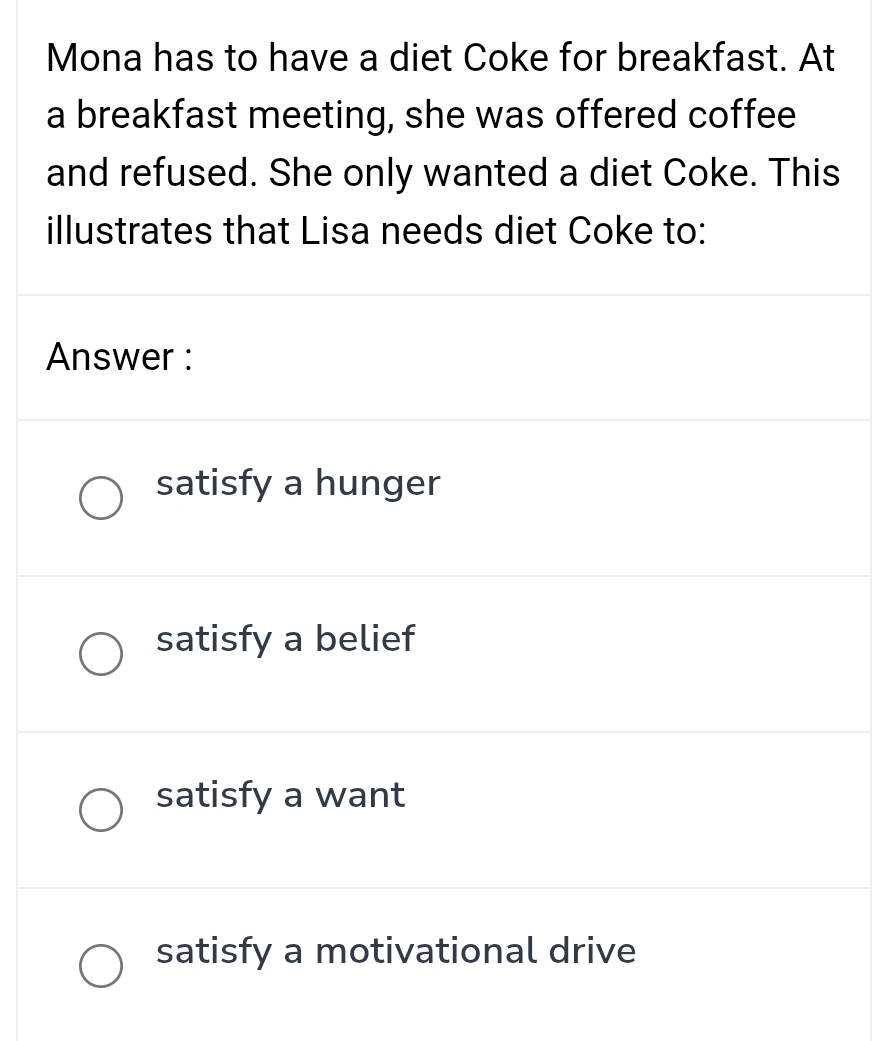Choose "satisfy a hunger" by clicking its label
Image resolution: width=875 pixels, height=1041 pixels.
tap(297, 482)
